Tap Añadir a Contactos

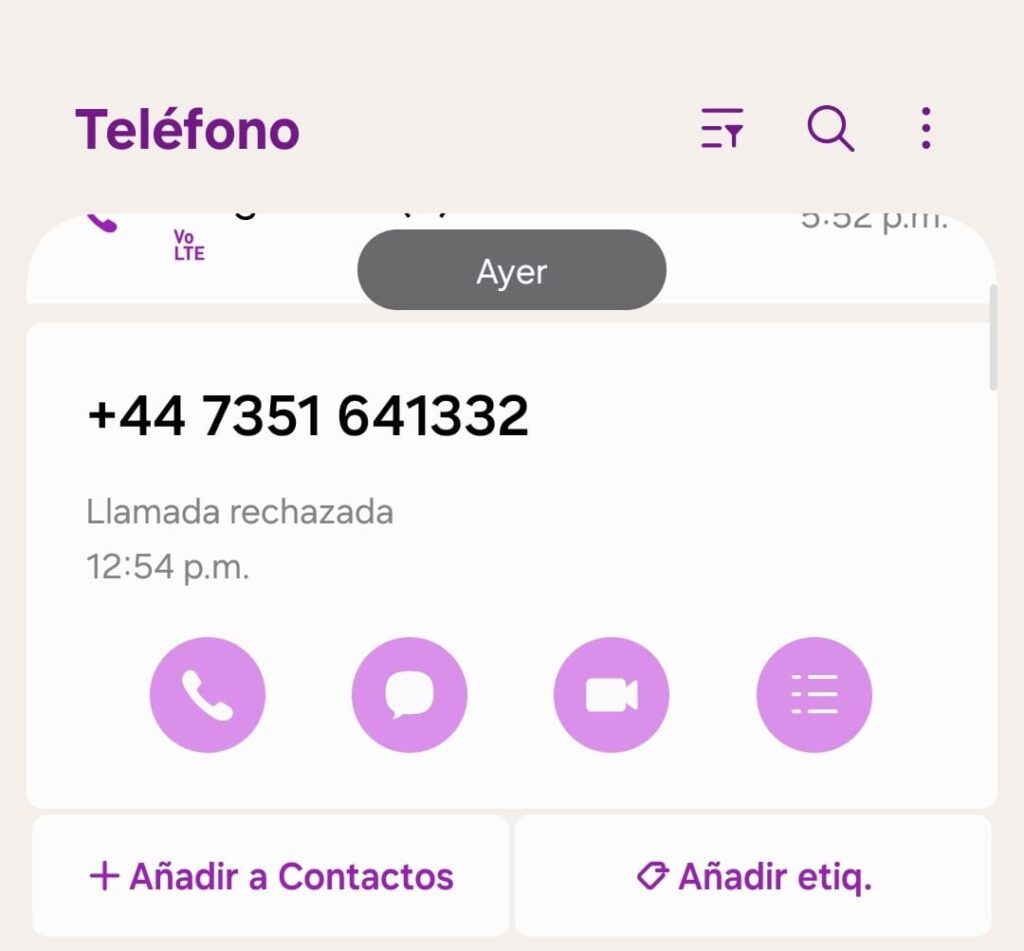click(x=271, y=877)
